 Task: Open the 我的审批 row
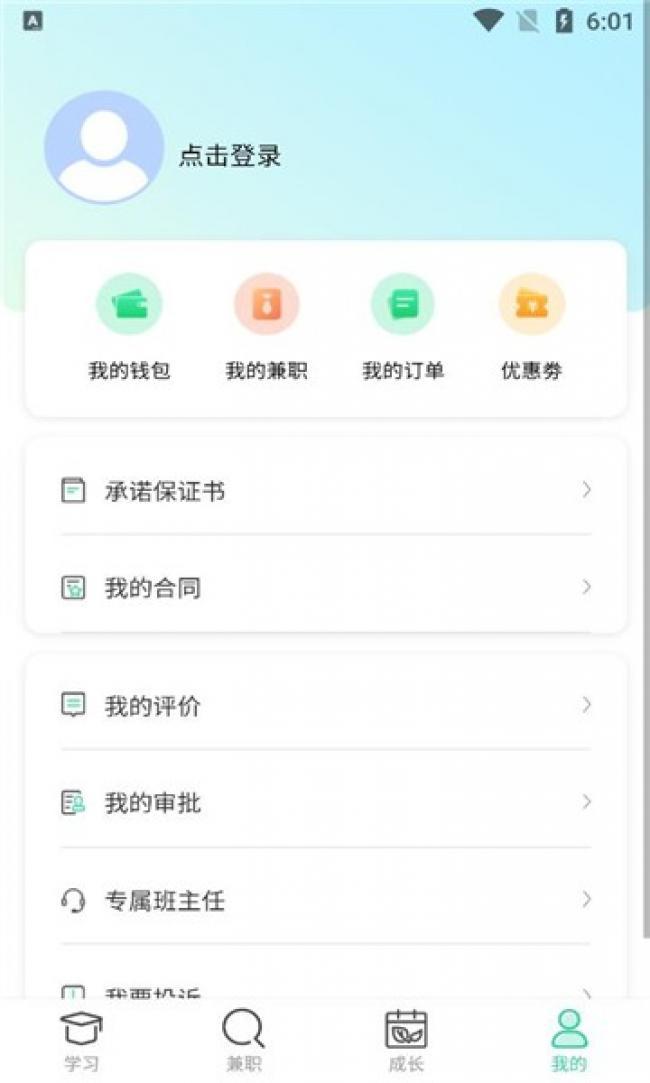[325, 803]
